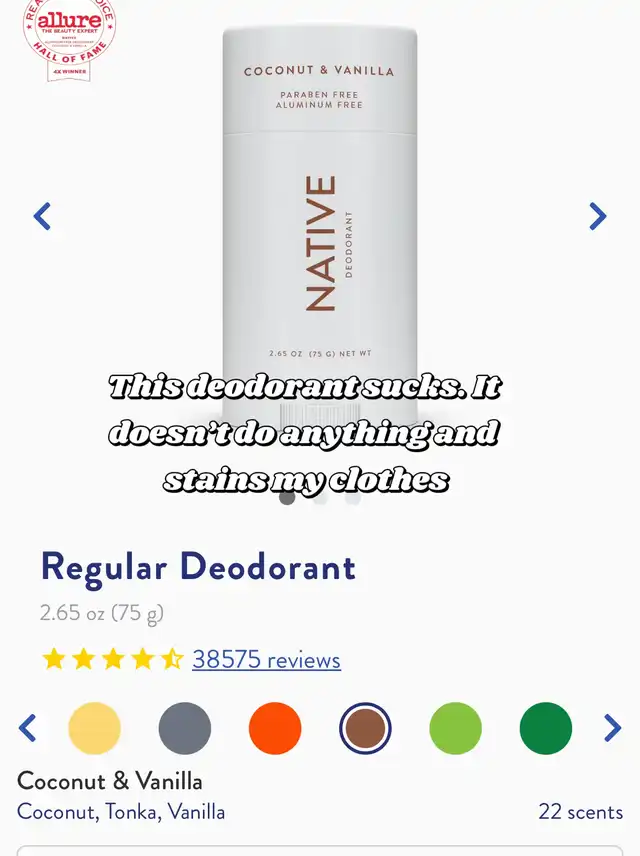
Task: Select the gray scent swatch
Action: point(185,728)
